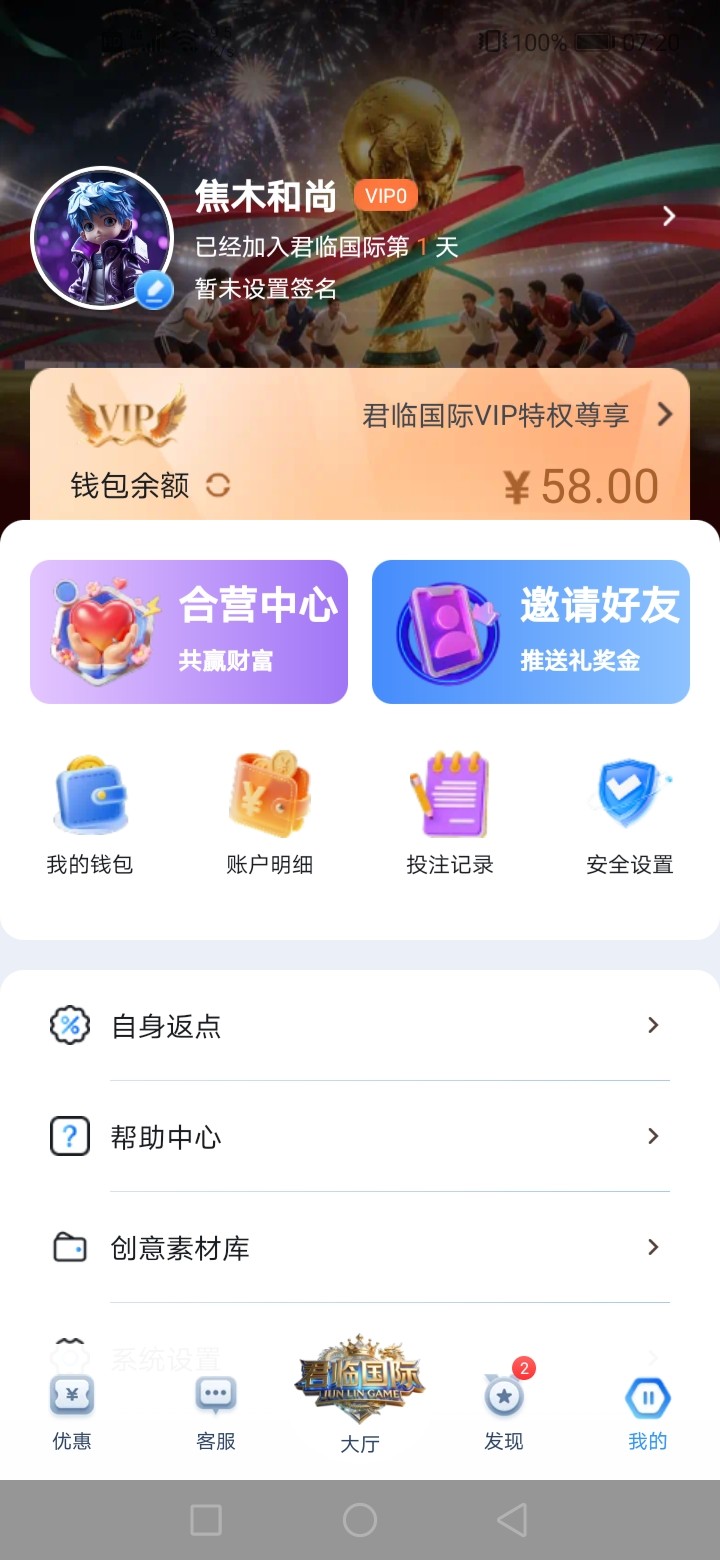Image resolution: width=720 pixels, height=1560 pixels.
Task: Open 君临国际VIP特权尊享 privileges
Action: (x=517, y=415)
